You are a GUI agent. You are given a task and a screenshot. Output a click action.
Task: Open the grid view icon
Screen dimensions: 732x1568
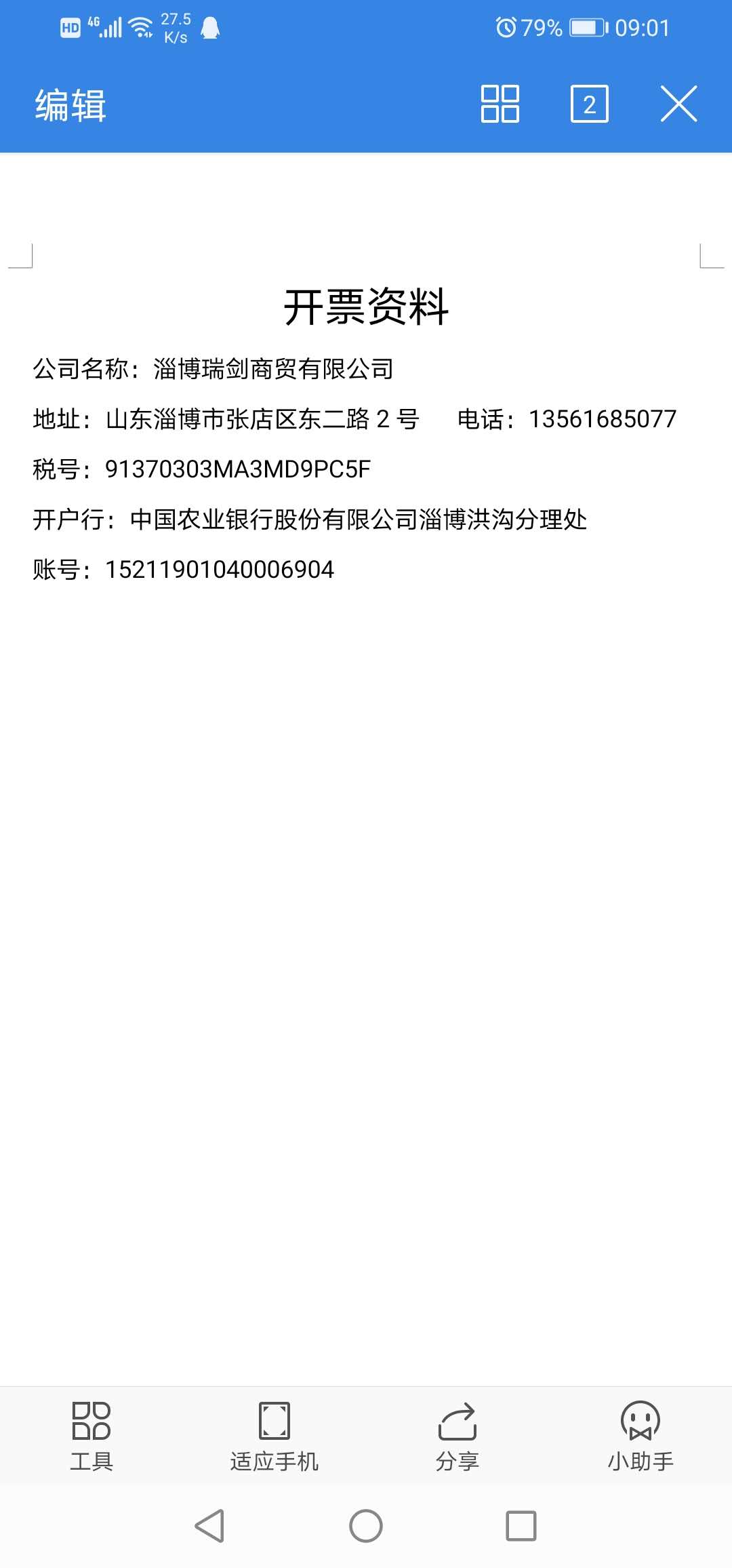click(x=500, y=104)
